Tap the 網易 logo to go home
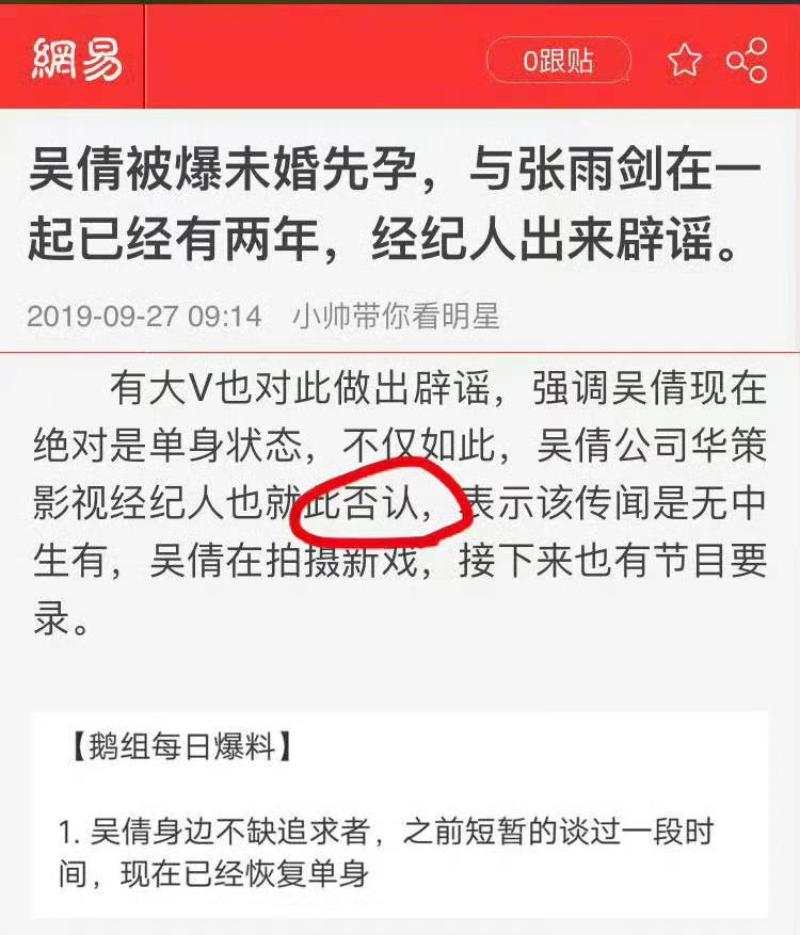 pos(75,58)
